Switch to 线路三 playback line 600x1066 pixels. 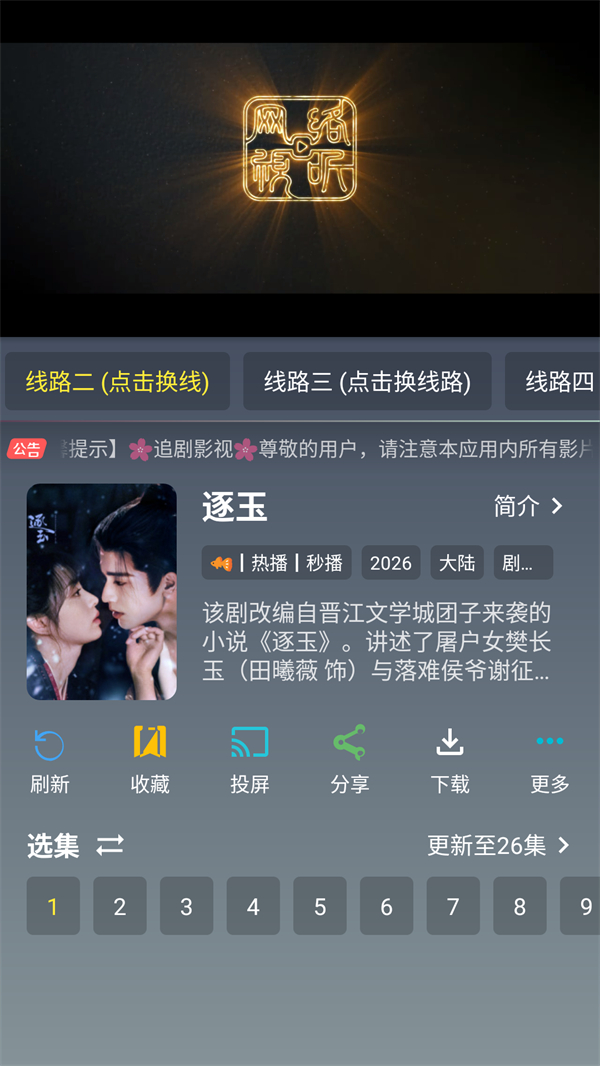[367, 381]
